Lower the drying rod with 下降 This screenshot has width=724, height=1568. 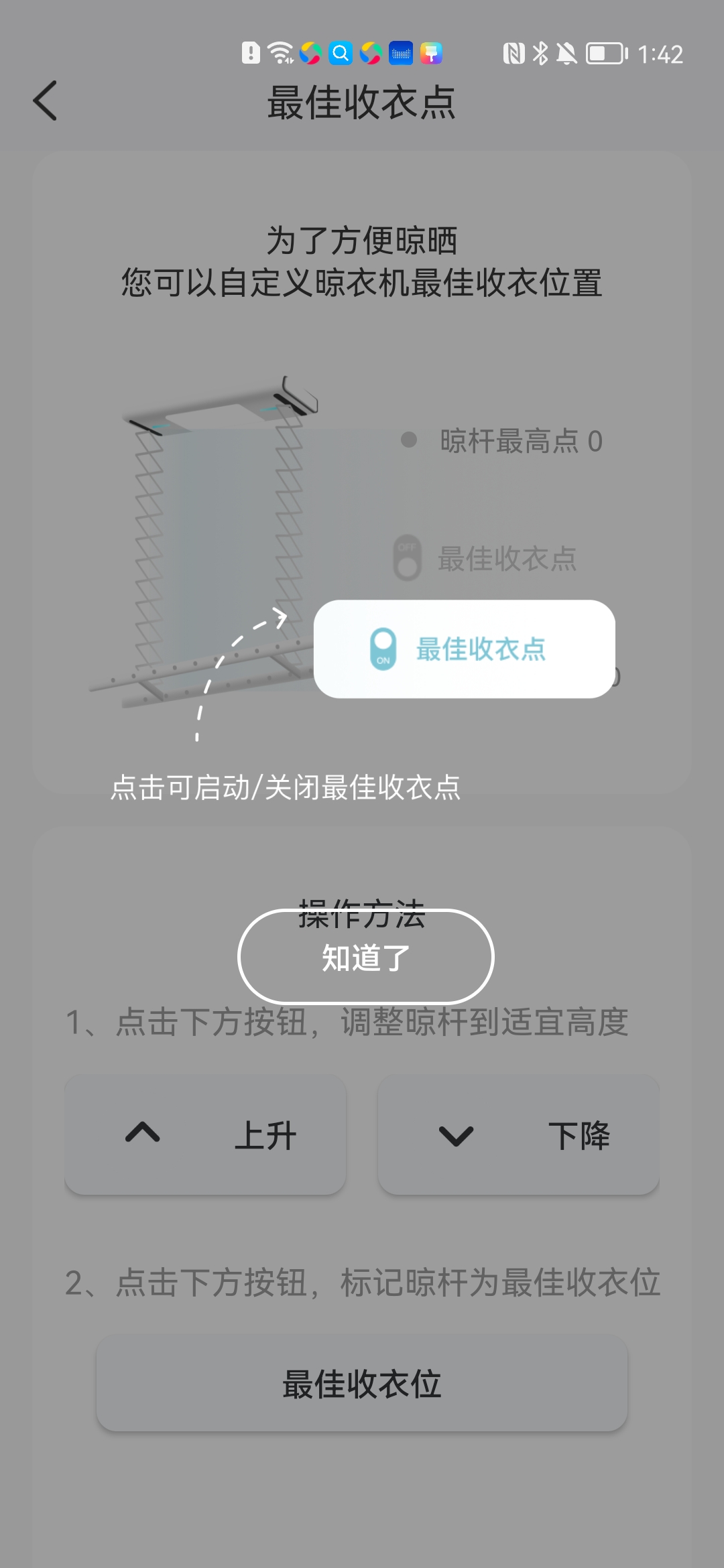tap(518, 1134)
